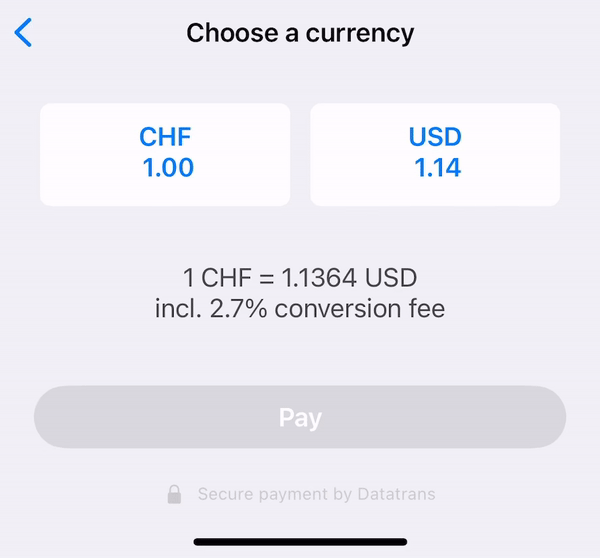Tap the Pay button
600x558 pixels.
[300, 417]
